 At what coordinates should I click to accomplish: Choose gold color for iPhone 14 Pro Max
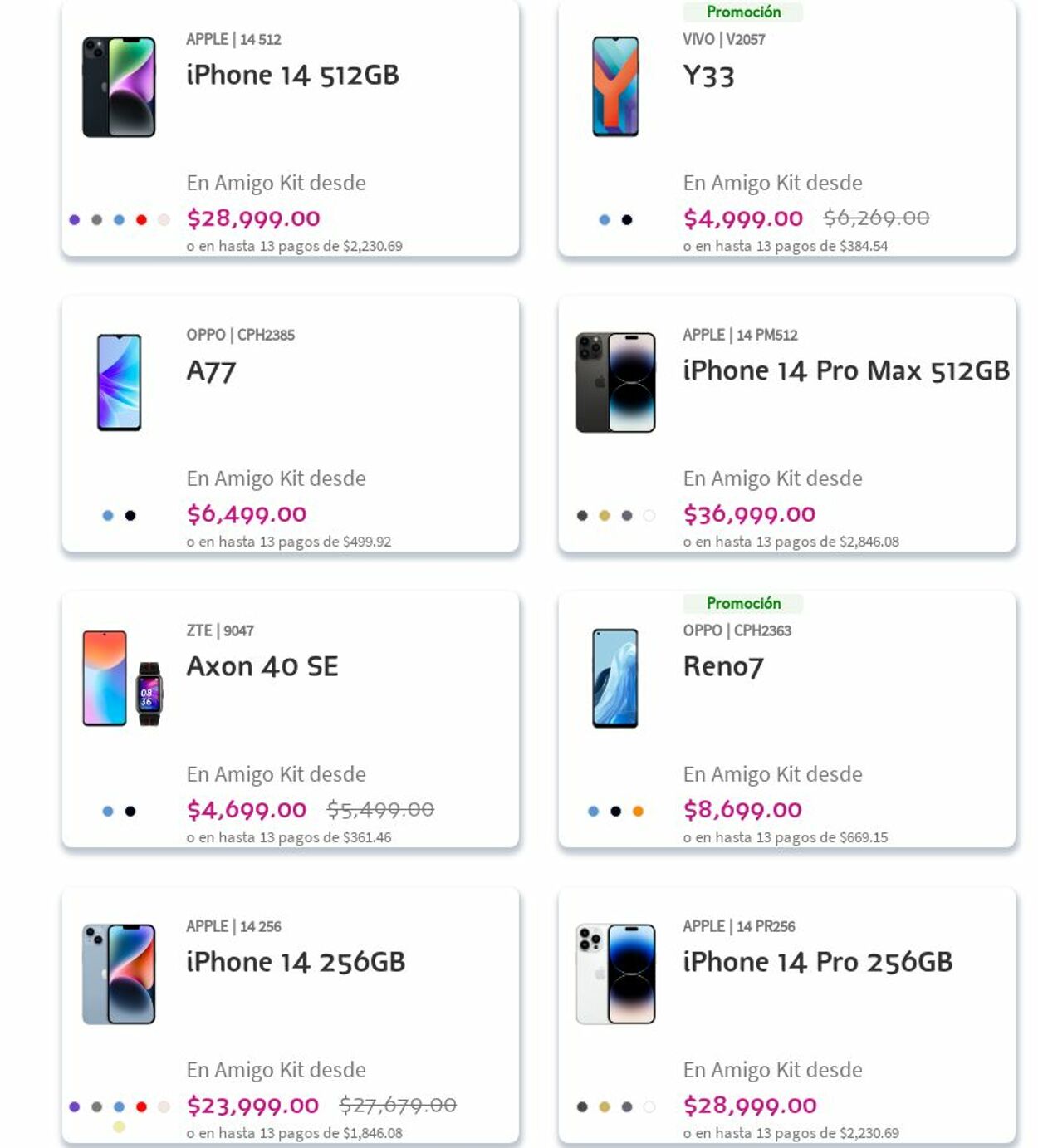(x=605, y=516)
